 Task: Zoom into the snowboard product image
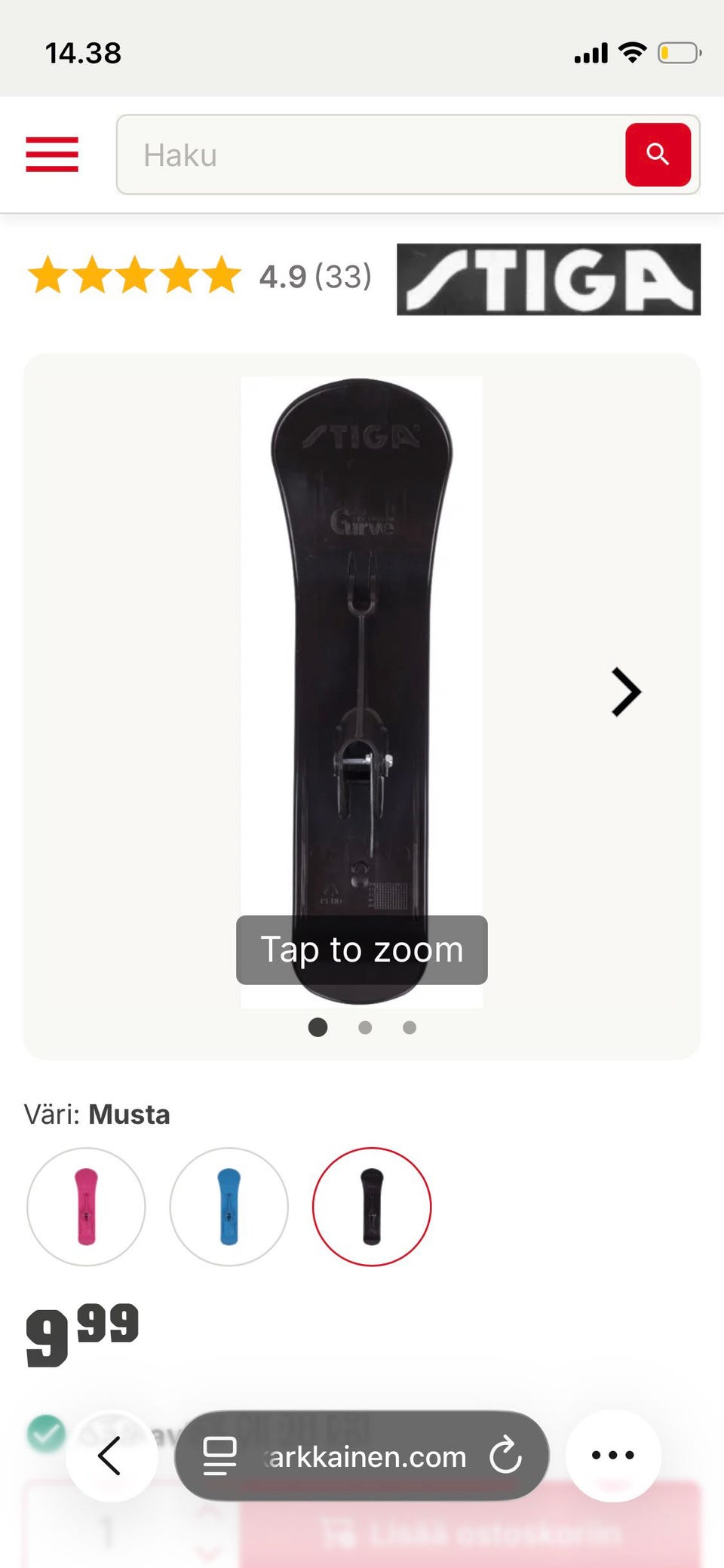[361, 691]
